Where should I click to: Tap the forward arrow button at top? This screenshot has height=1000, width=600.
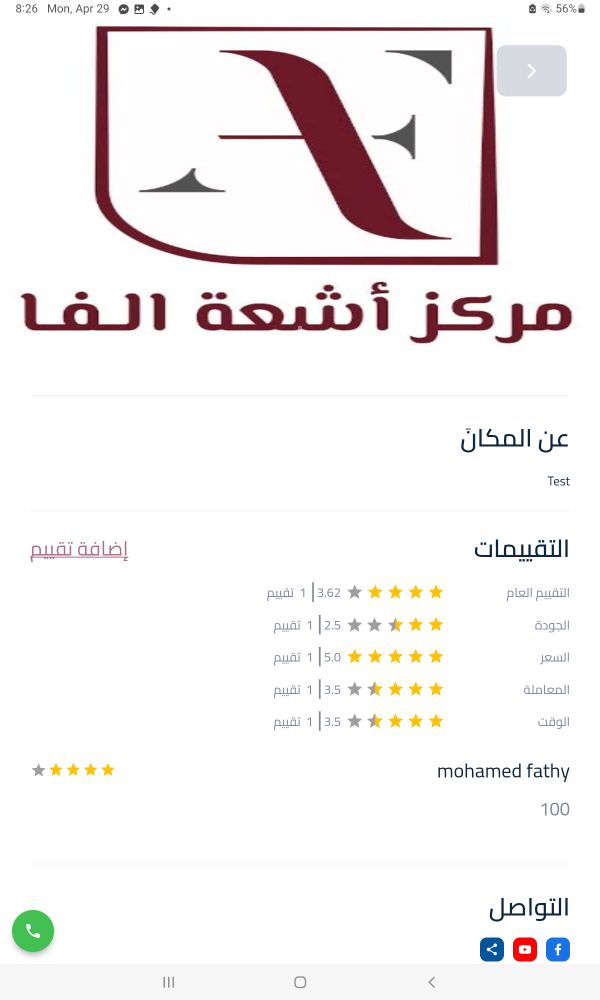pyautogui.click(x=531, y=71)
